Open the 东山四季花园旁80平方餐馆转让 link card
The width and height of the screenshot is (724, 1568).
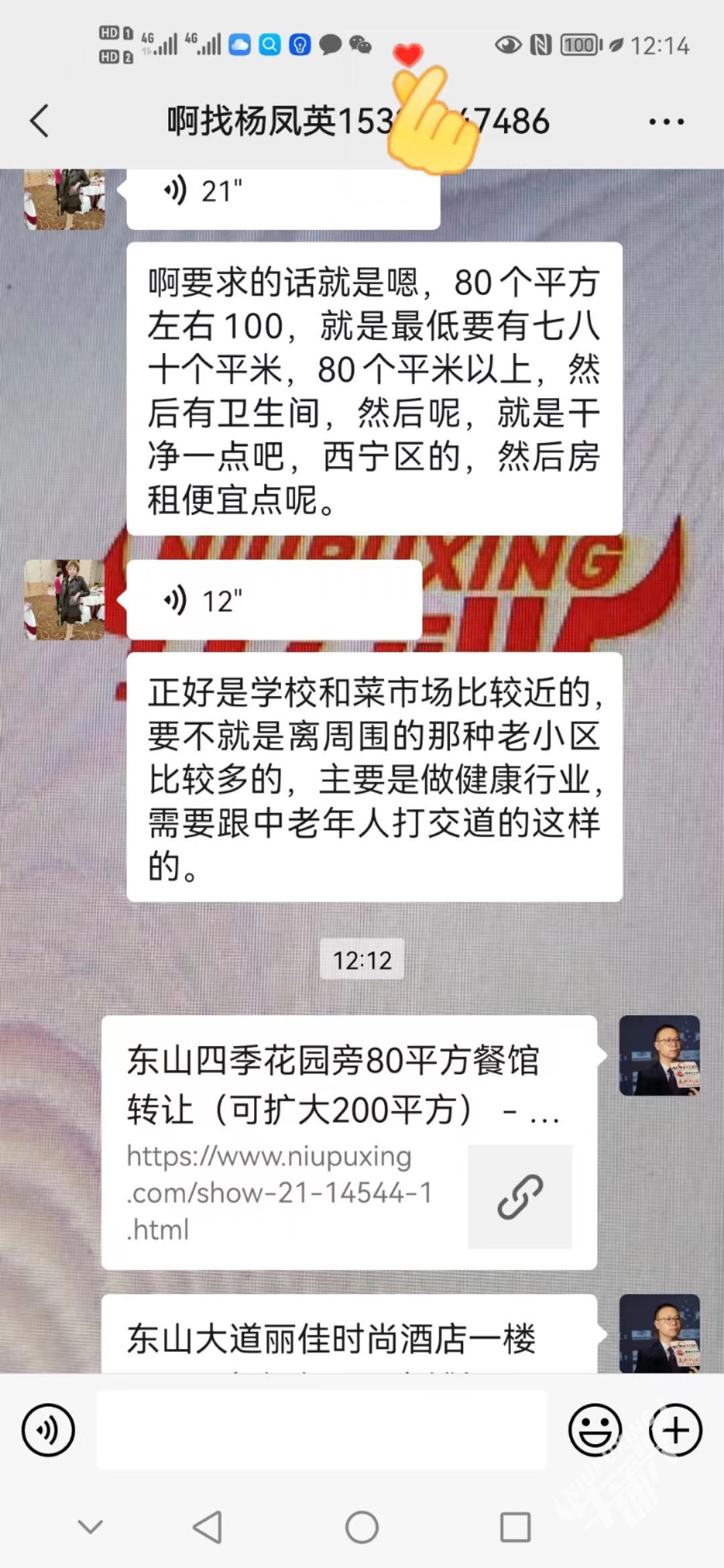pos(349,1142)
